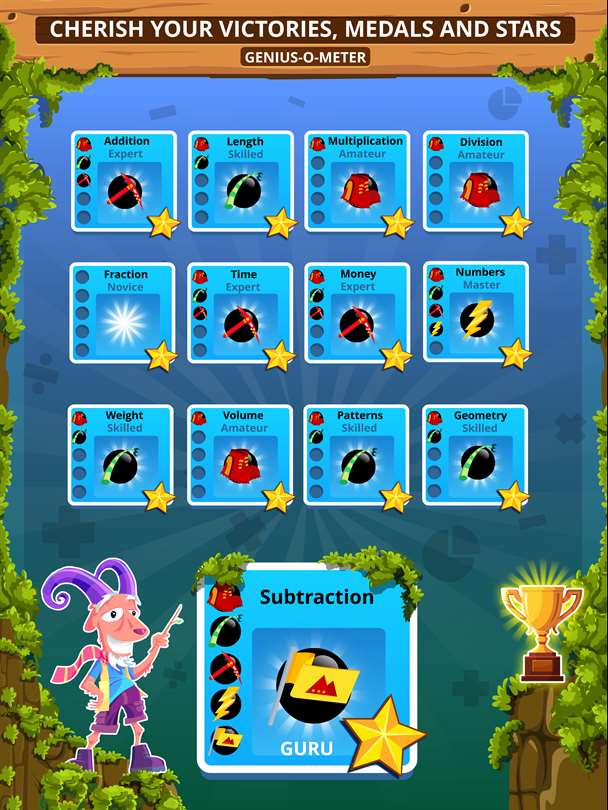Screen dimensions: 608x810
Task: View the Fraction skill card
Action: pos(124,314)
